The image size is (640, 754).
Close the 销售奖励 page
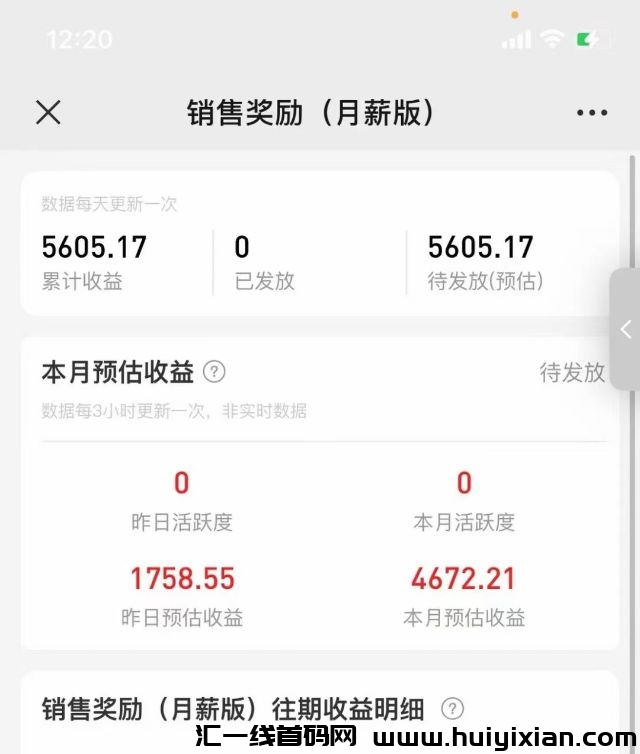(x=48, y=112)
